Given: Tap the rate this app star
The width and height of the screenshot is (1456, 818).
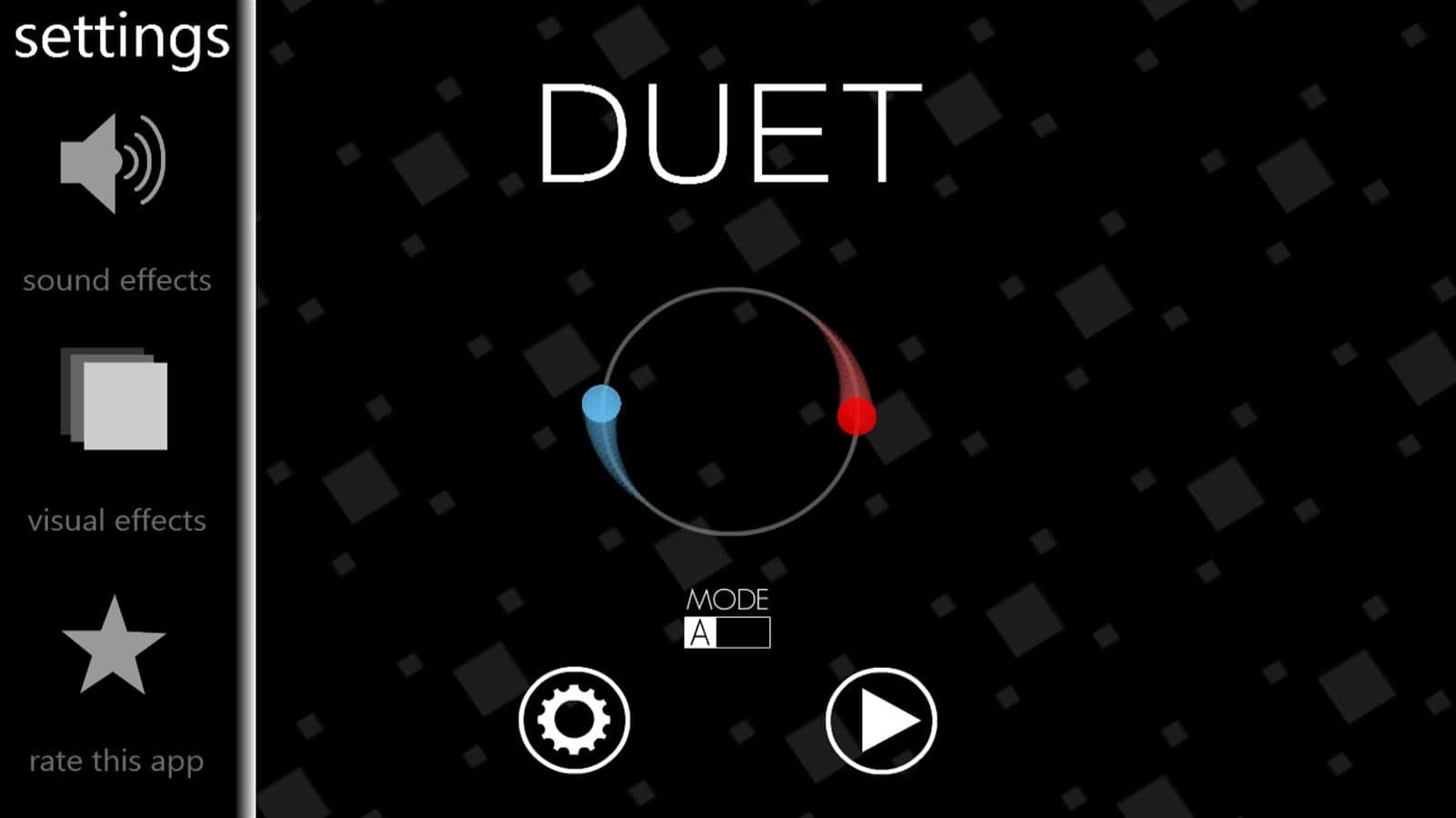Looking at the screenshot, I should [114, 647].
